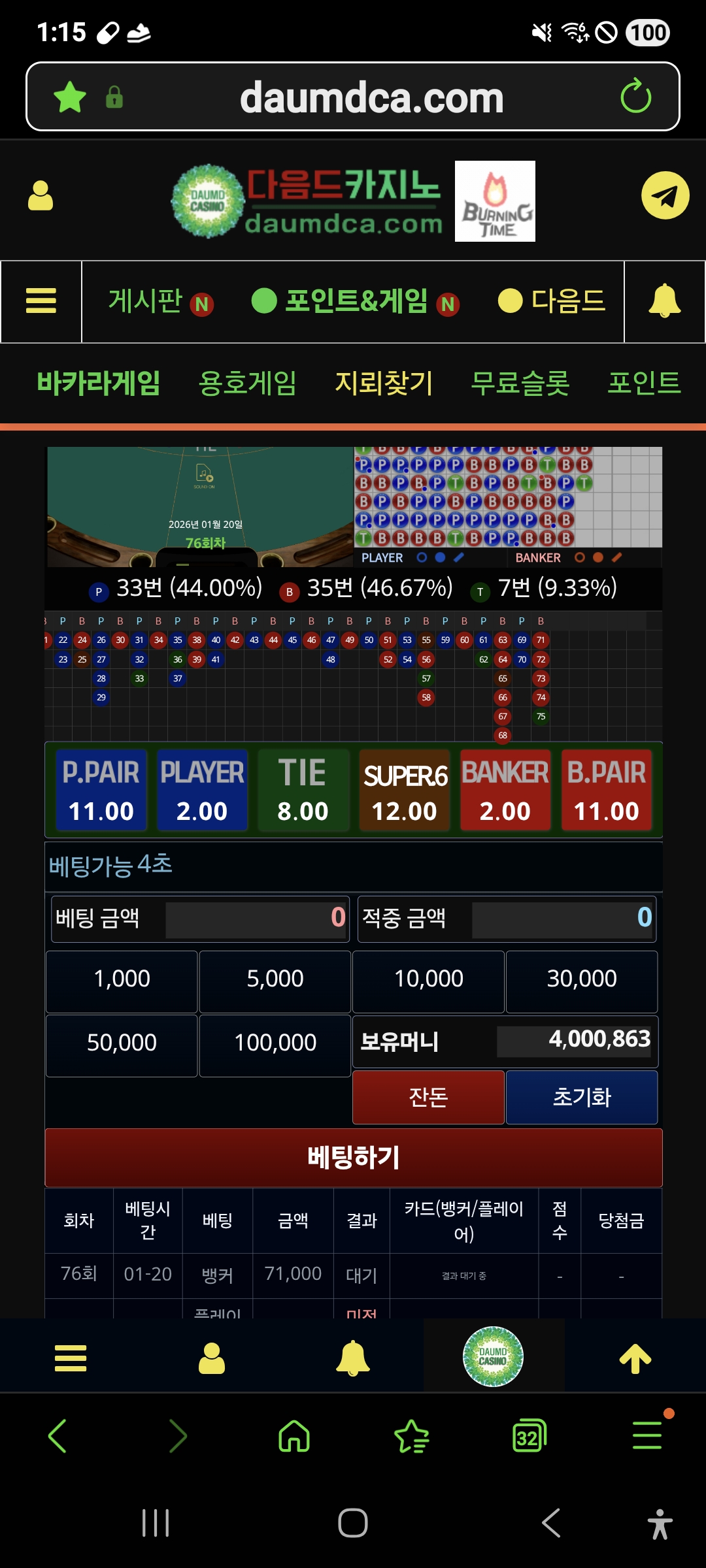706x1568 pixels.
Task: Add the 100,000 chip amount
Action: click(x=275, y=1043)
